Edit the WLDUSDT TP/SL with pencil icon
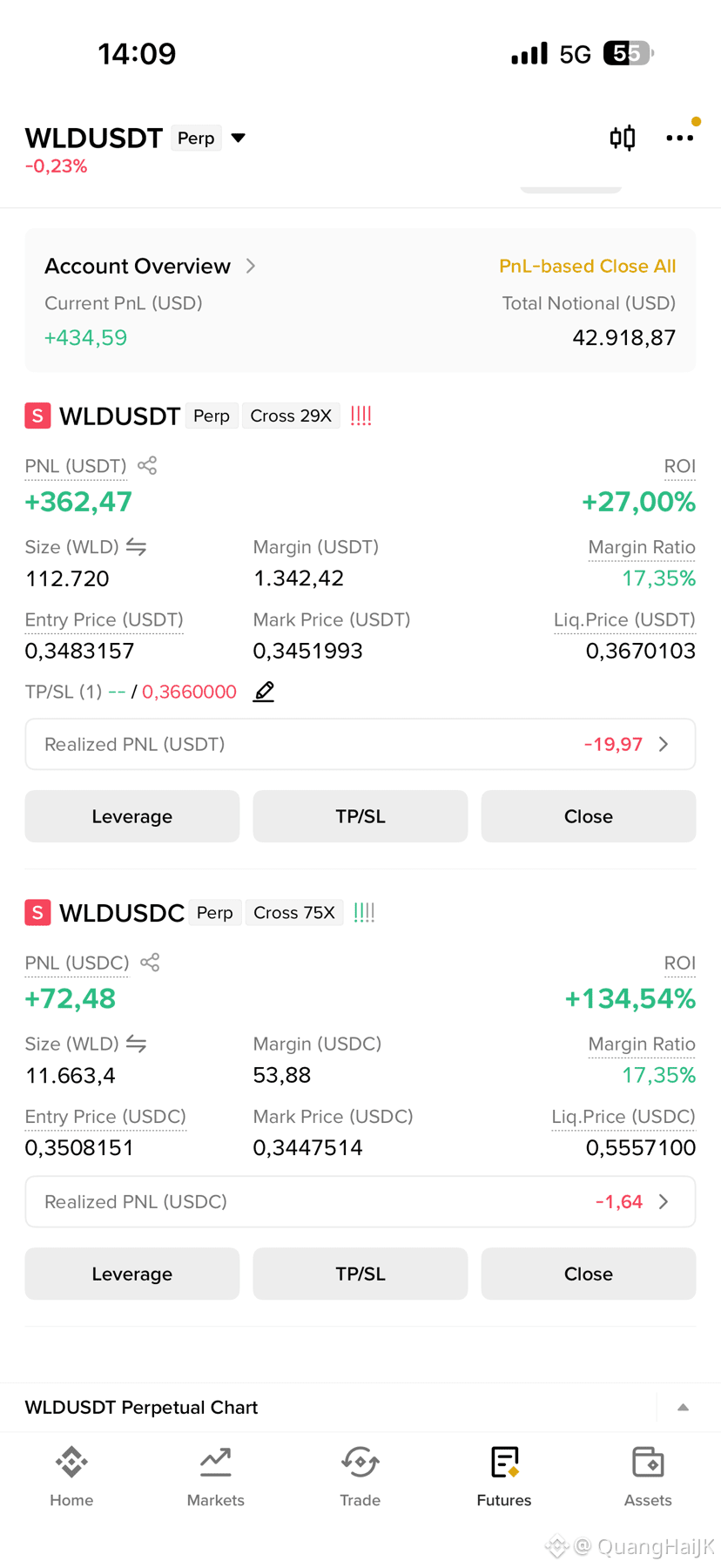 (264, 692)
